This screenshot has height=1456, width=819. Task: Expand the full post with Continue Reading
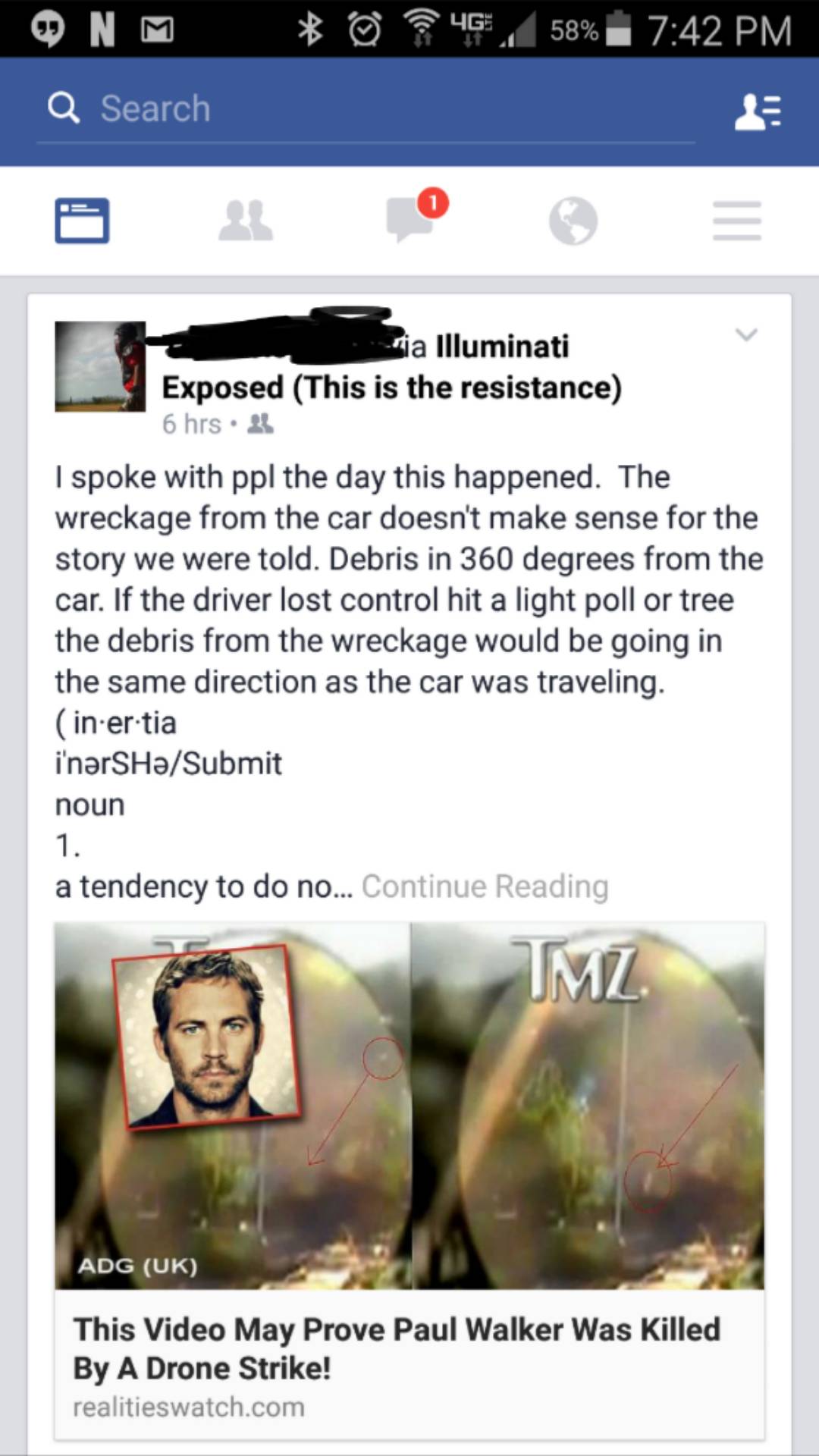click(x=485, y=885)
